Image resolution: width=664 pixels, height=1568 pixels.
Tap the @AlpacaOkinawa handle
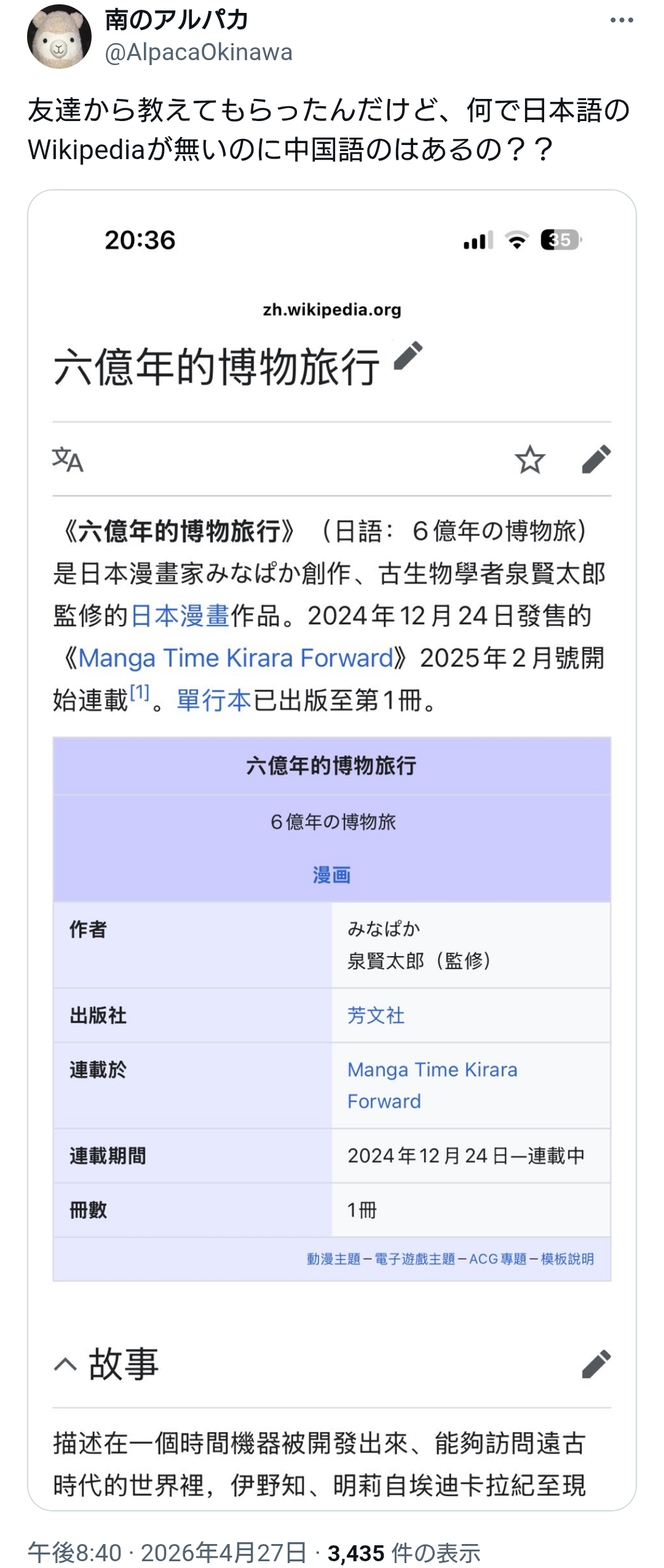(x=199, y=53)
